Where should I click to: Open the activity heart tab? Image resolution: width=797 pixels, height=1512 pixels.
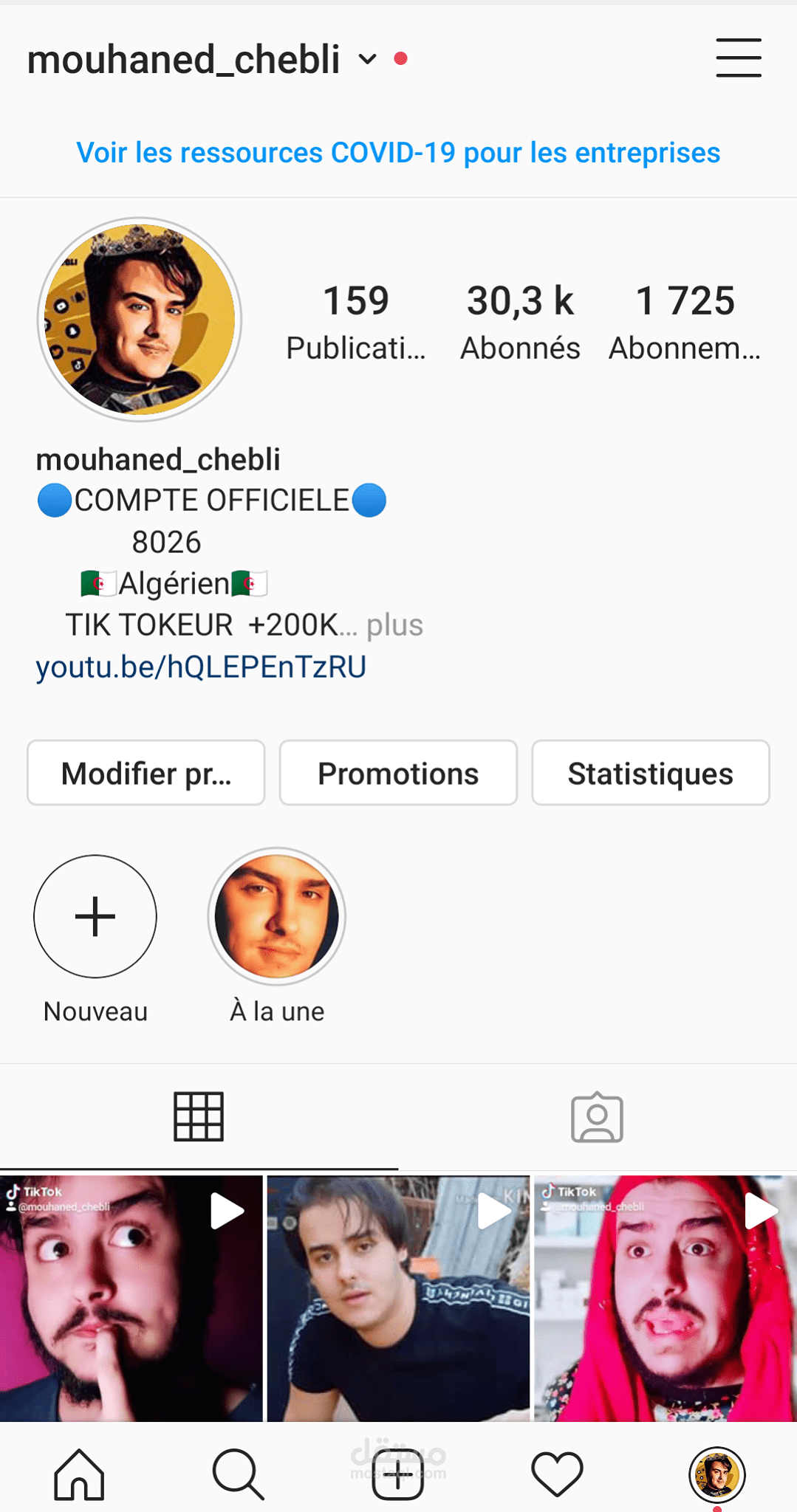[557, 1474]
